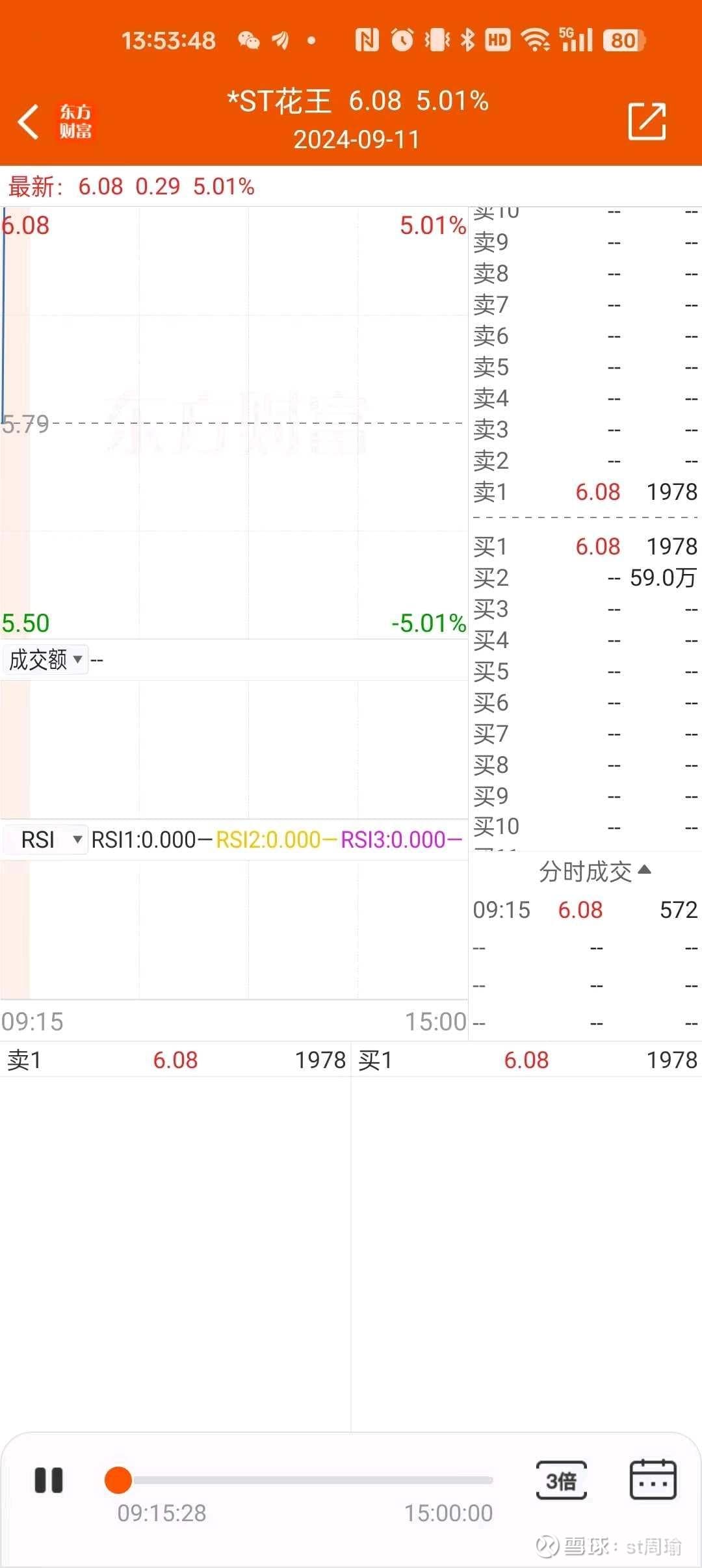Image resolution: width=702 pixels, height=1568 pixels.
Task: Open the calendar date picker
Action: pos(653,1480)
